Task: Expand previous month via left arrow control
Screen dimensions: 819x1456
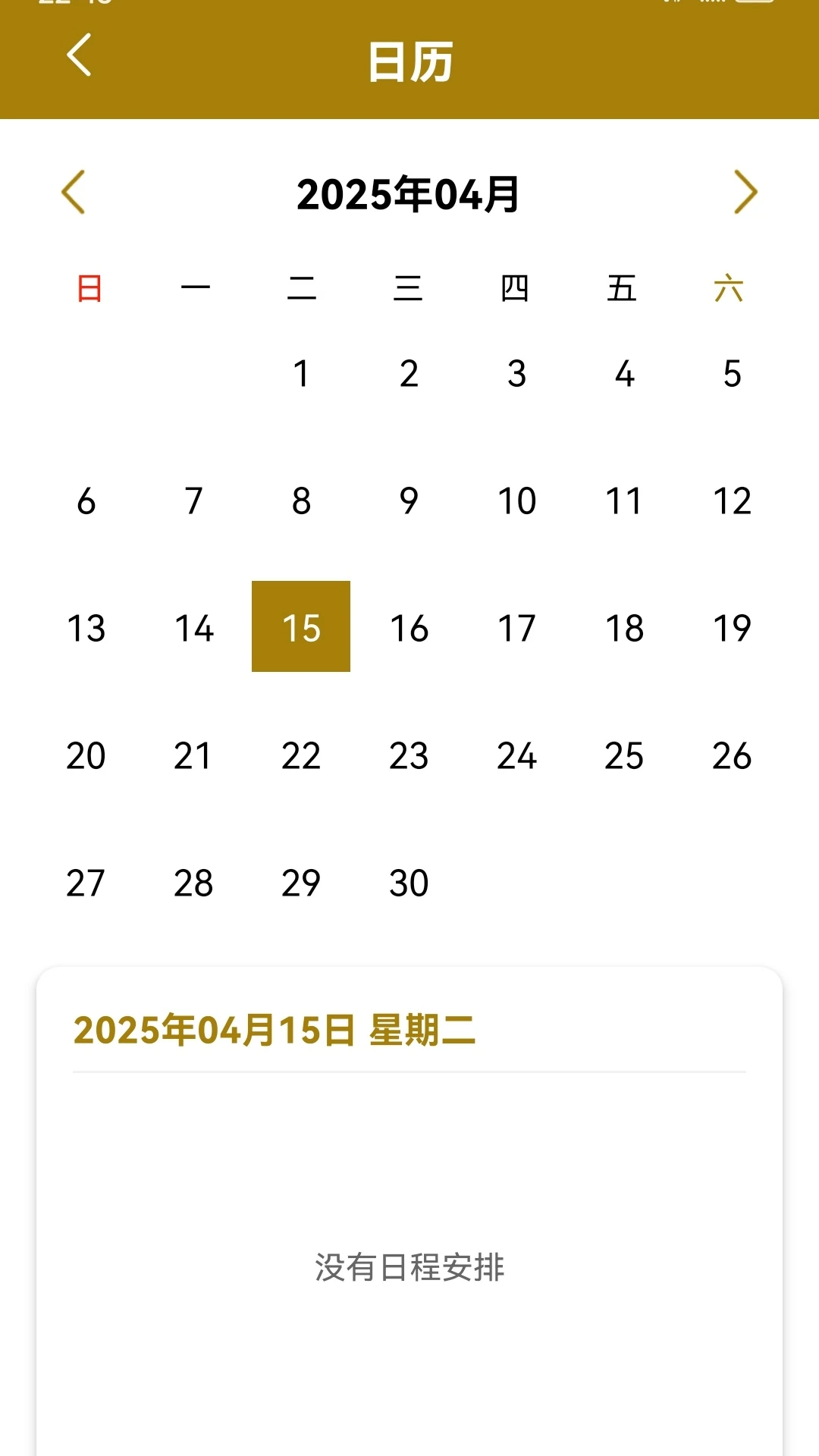Action: click(74, 193)
